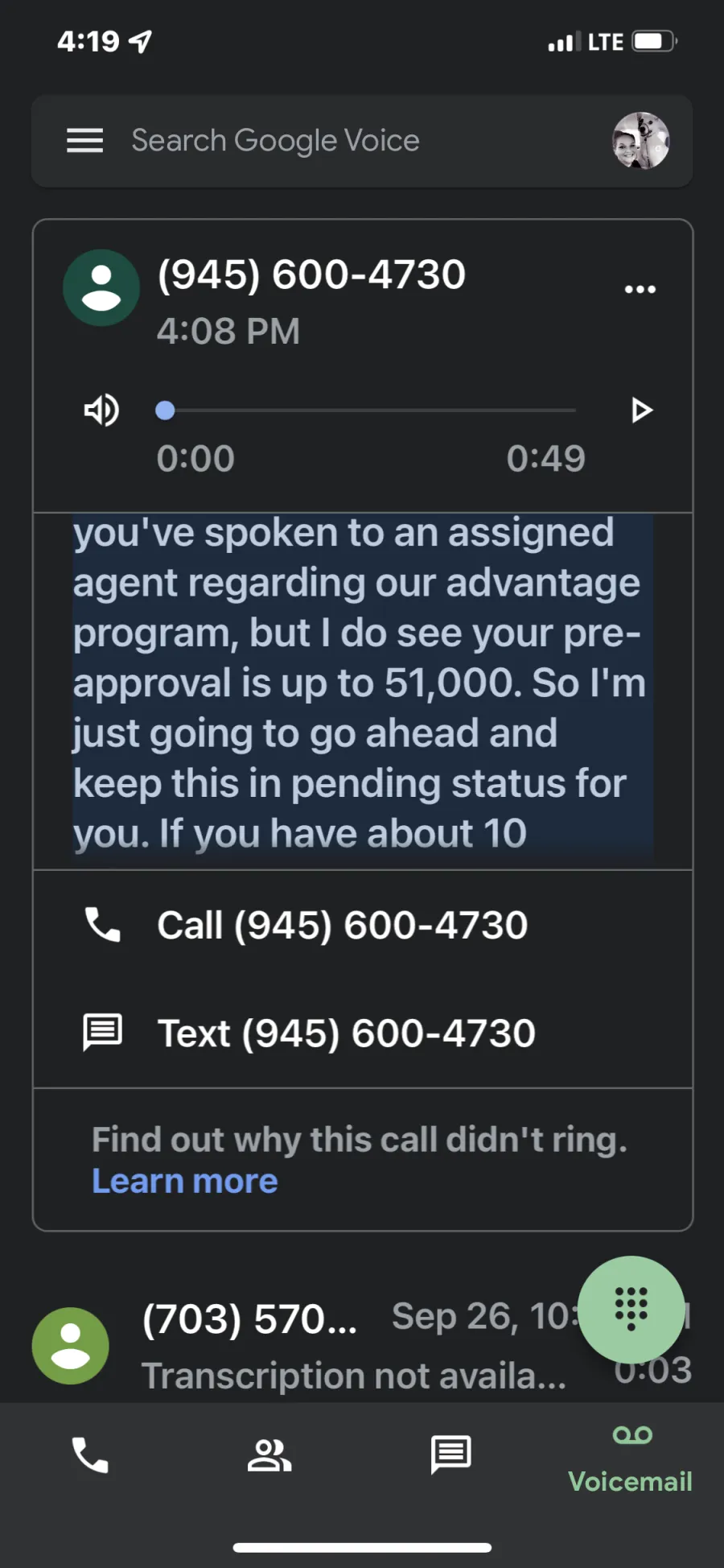Viewport: 724px width, 1568px height.
Task: Open overflow menu for (945) 600-4730 voicemail
Action: [640, 289]
